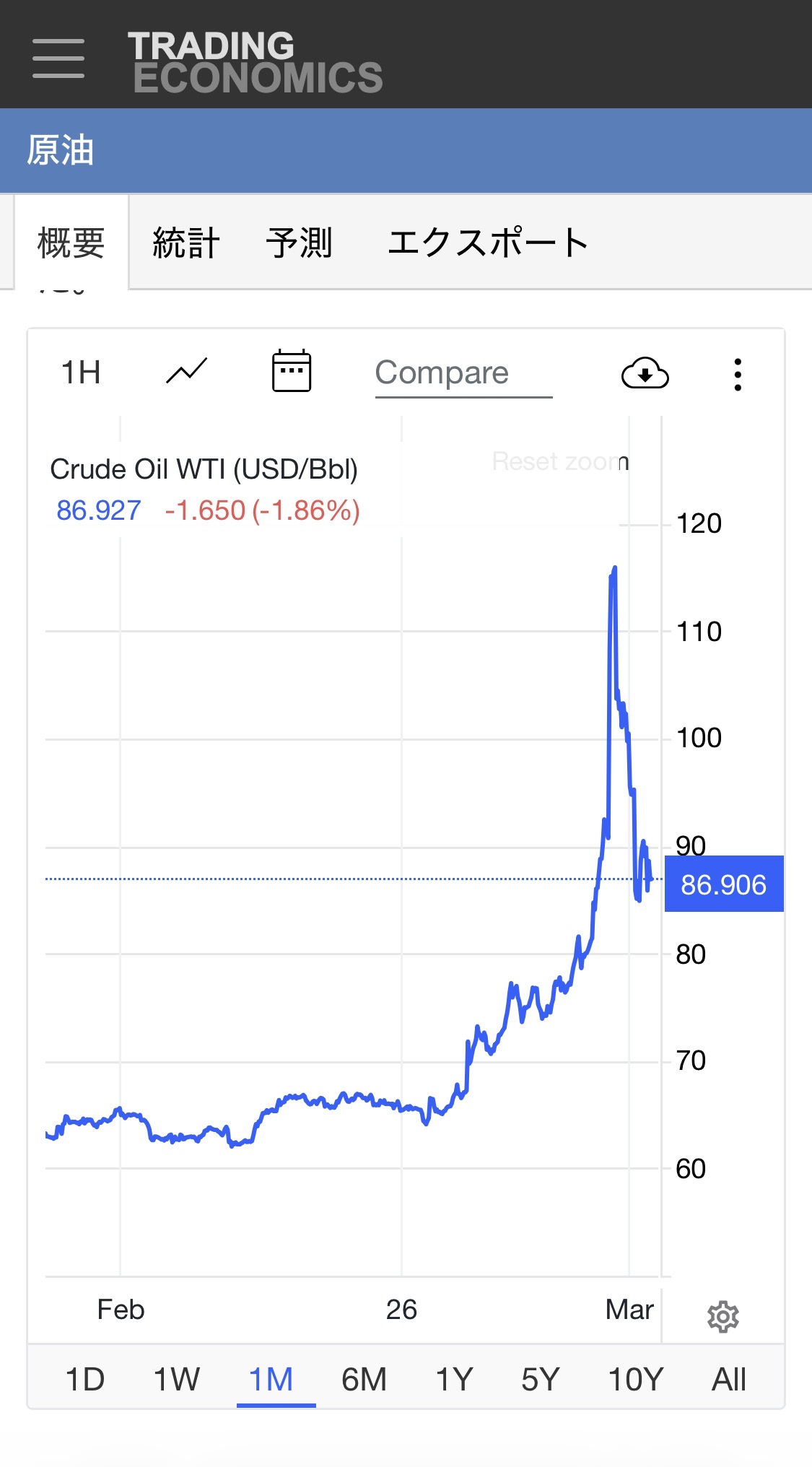Select the 1M time range

pos(271,1380)
